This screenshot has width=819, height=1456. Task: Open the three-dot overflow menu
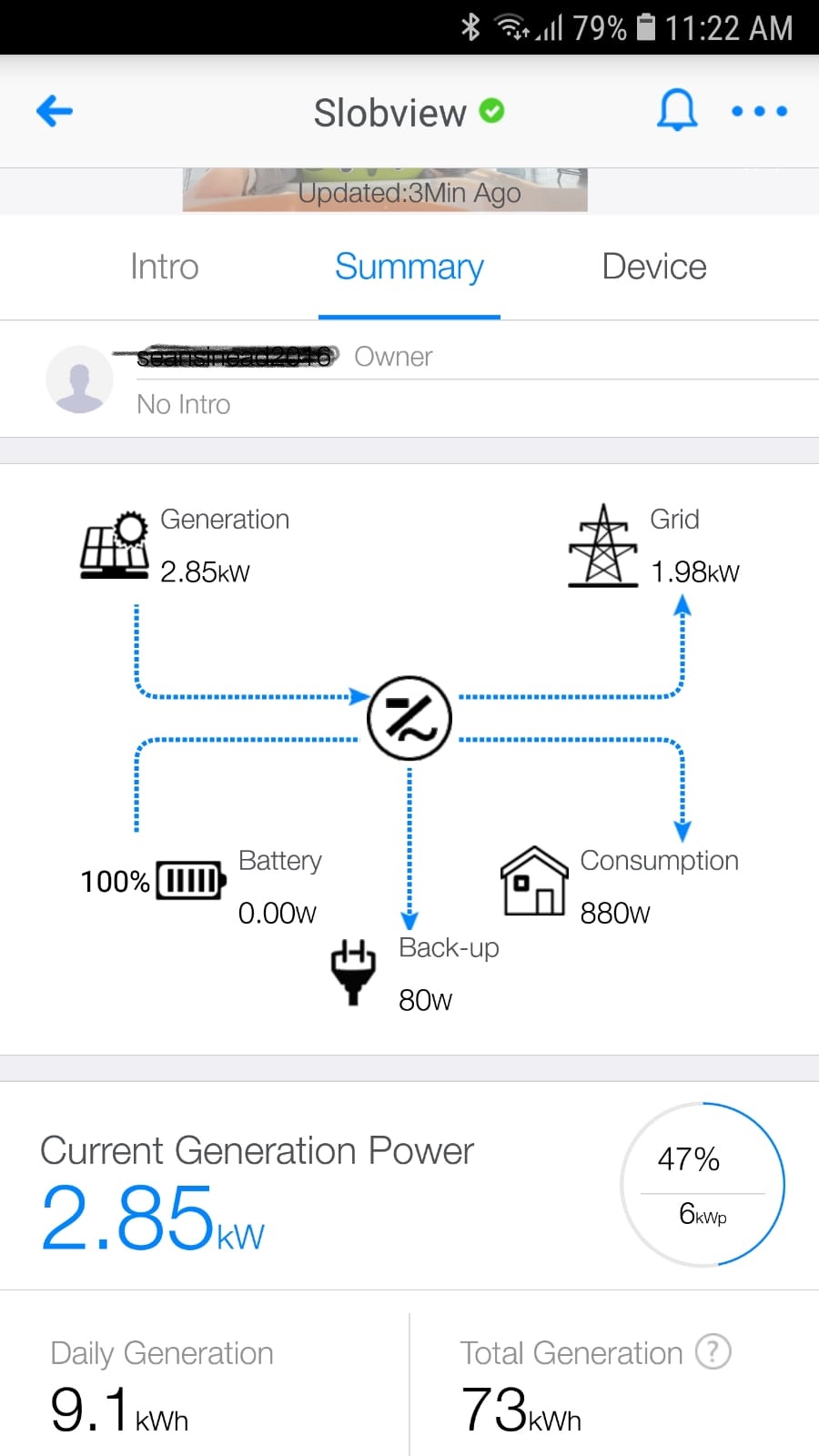(x=759, y=111)
